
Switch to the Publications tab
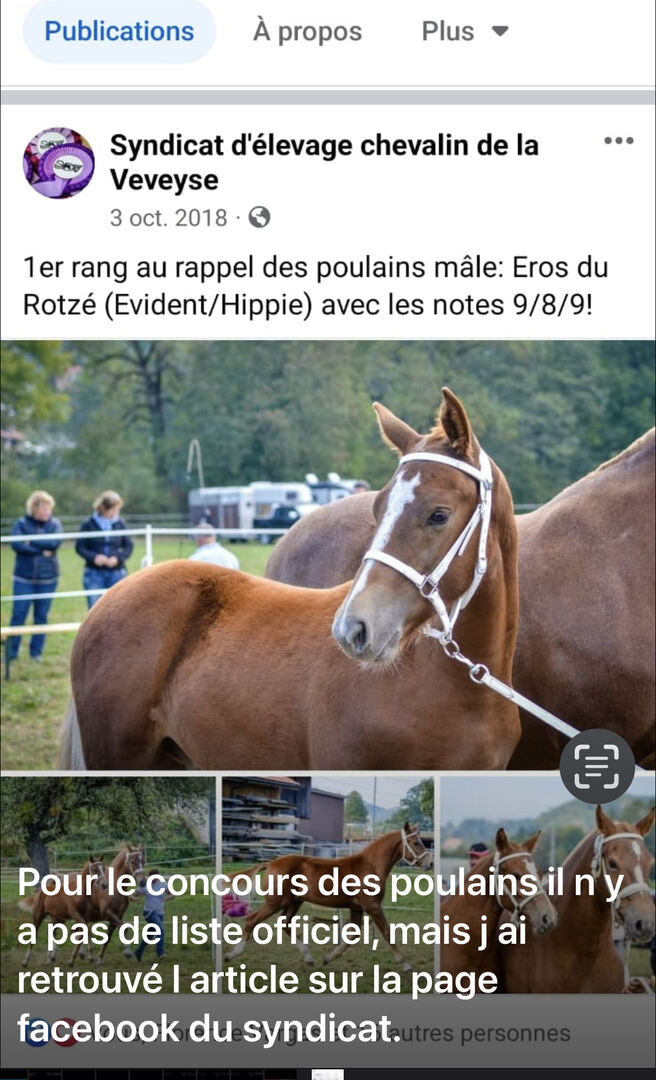tap(119, 31)
